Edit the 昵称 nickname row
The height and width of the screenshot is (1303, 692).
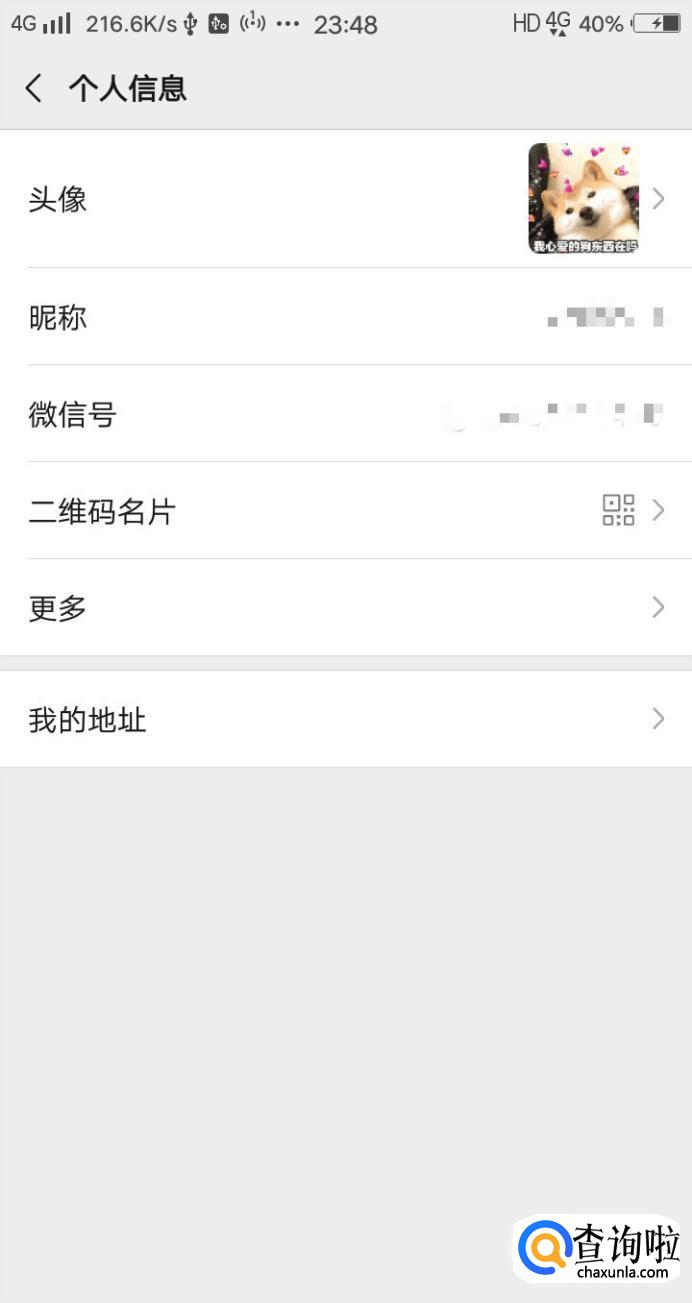coord(346,317)
